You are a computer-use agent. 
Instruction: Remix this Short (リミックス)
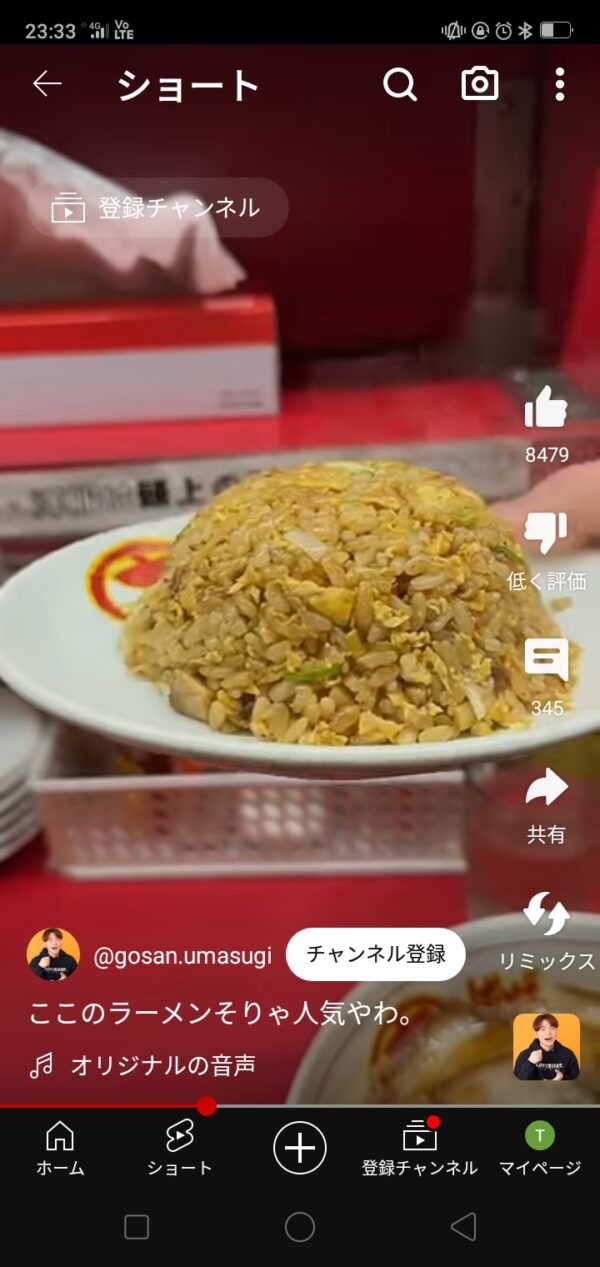pyautogui.click(x=546, y=915)
